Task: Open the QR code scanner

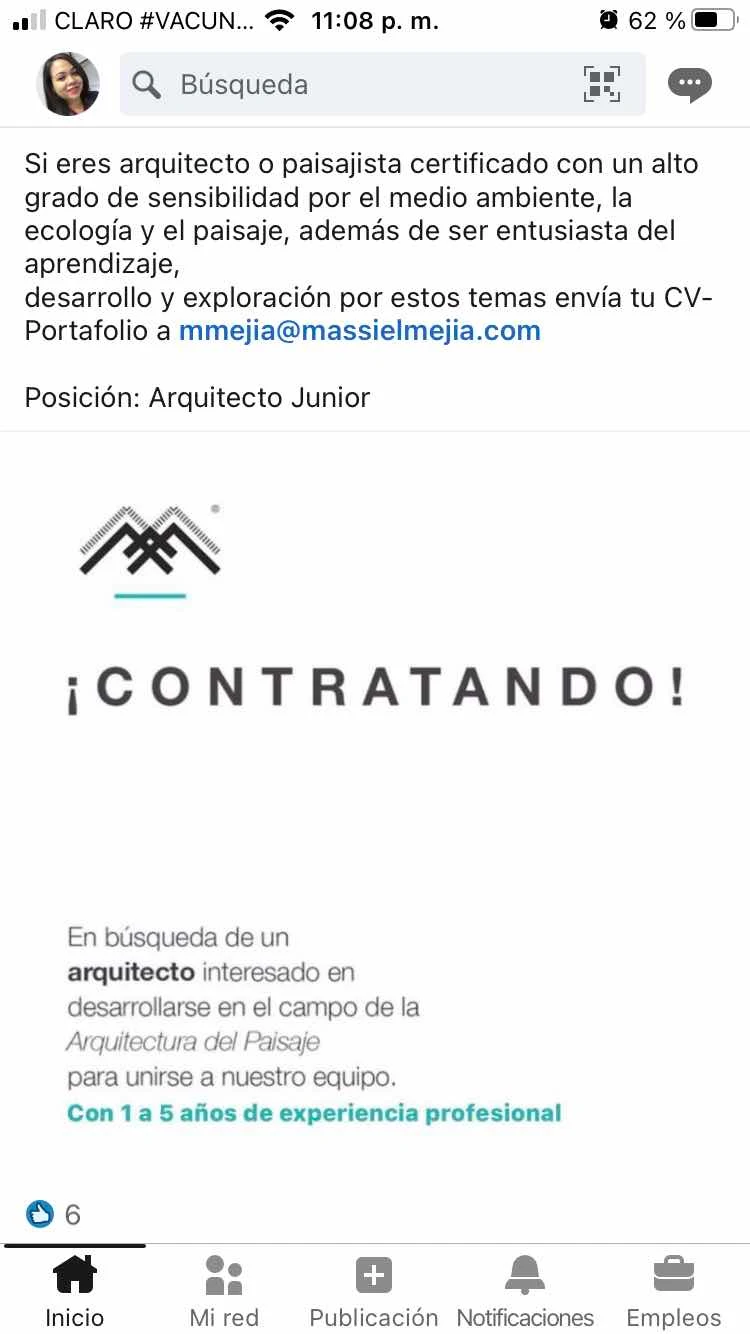Action: coord(601,84)
